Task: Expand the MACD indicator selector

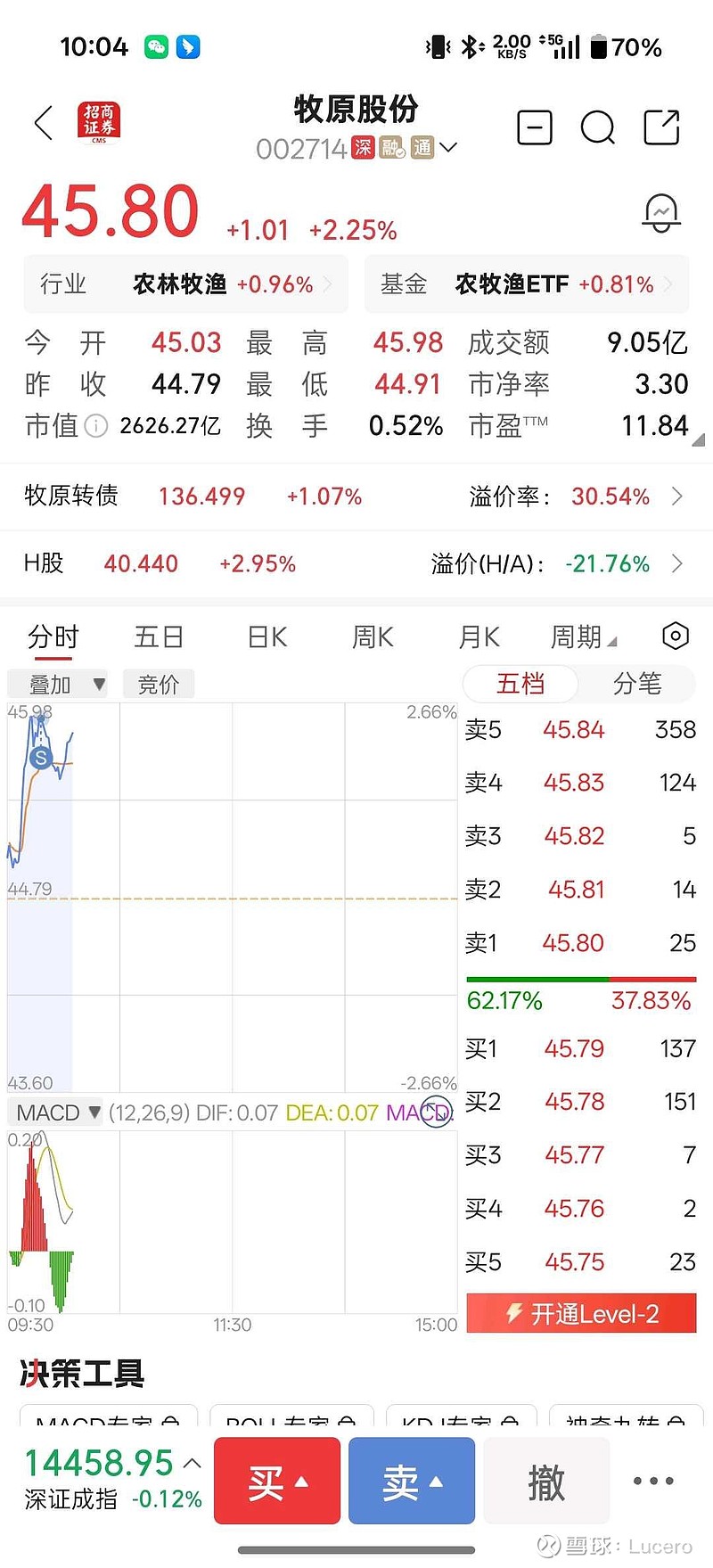Action: [x=60, y=1112]
